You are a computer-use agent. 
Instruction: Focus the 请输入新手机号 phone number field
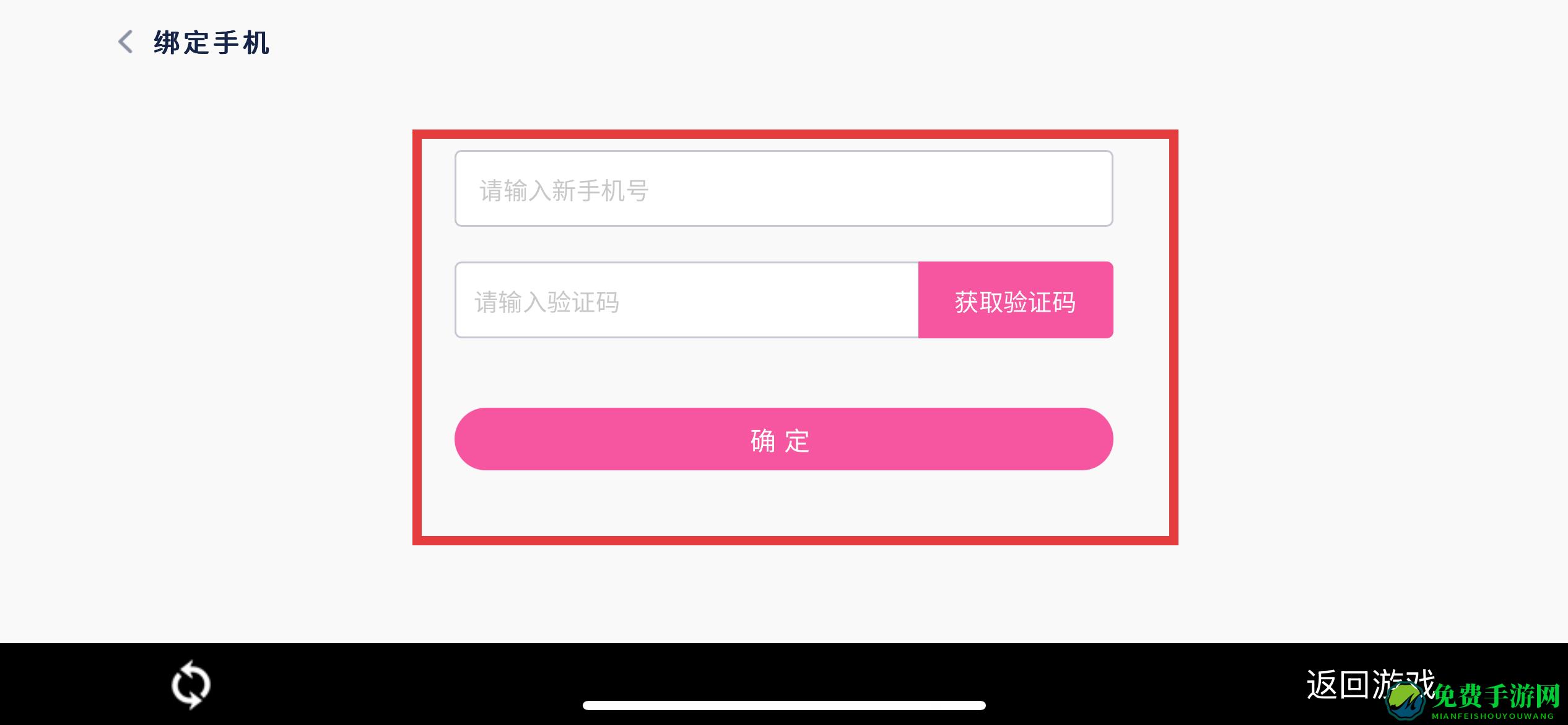coord(783,188)
